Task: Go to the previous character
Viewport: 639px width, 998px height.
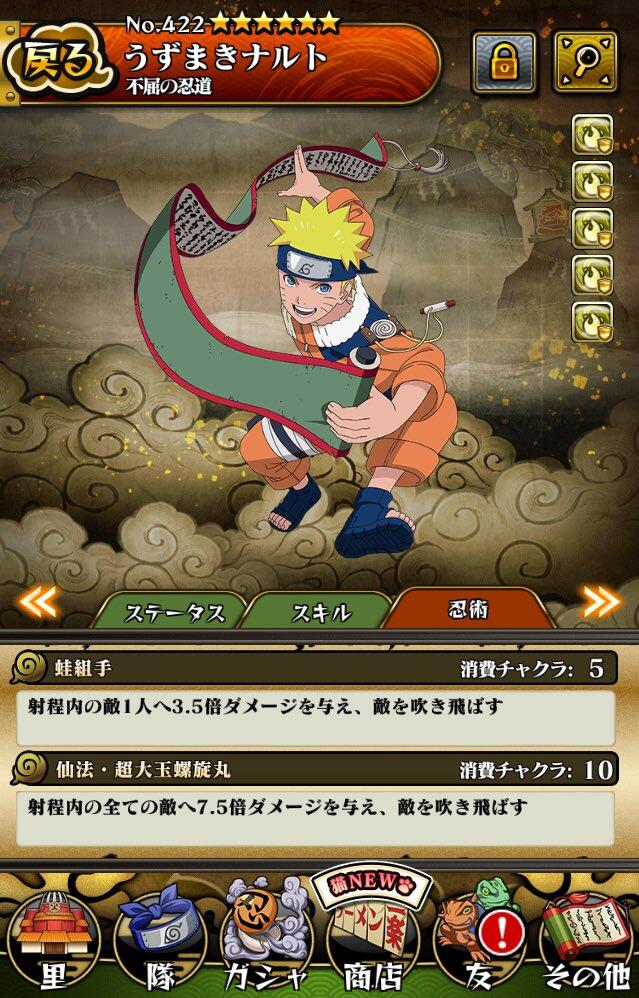Action: coord(39,600)
